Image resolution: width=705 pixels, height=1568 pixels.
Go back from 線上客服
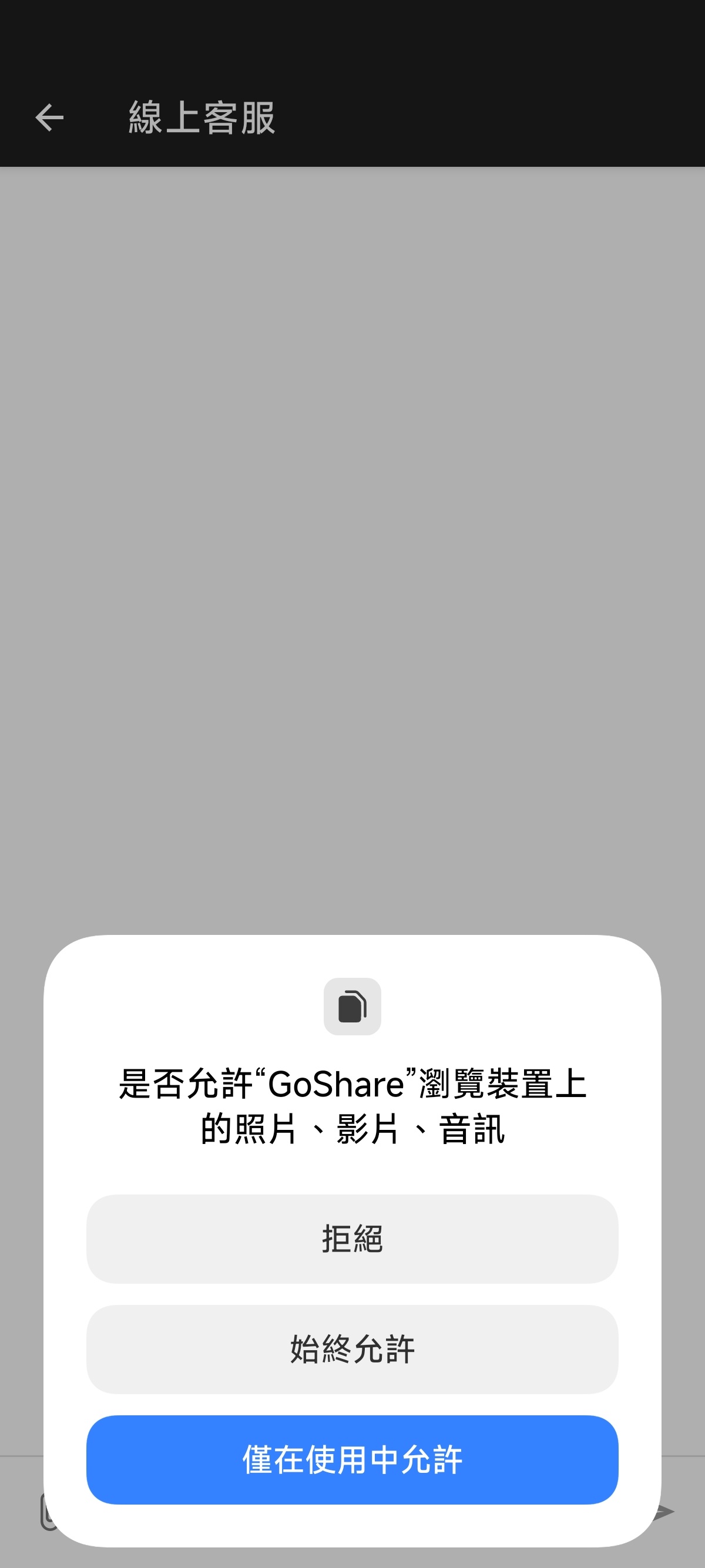point(49,117)
